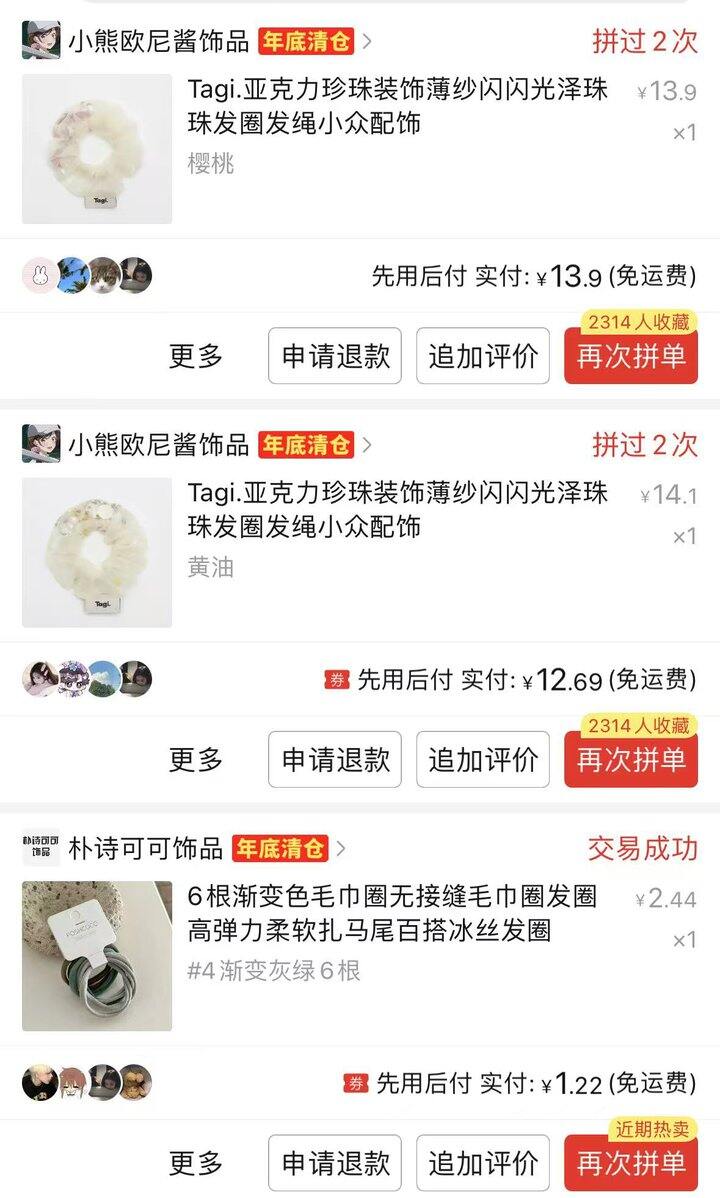Tap 再次拼单 for the 黄油 order
This screenshot has width=720, height=1198.
631,760
